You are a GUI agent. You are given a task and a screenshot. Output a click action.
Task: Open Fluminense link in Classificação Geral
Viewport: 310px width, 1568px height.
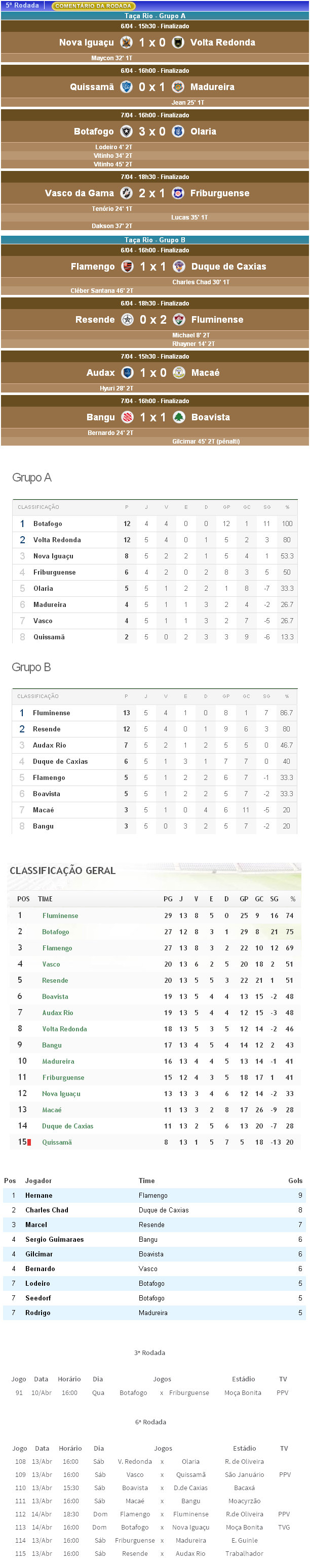pos(60,916)
